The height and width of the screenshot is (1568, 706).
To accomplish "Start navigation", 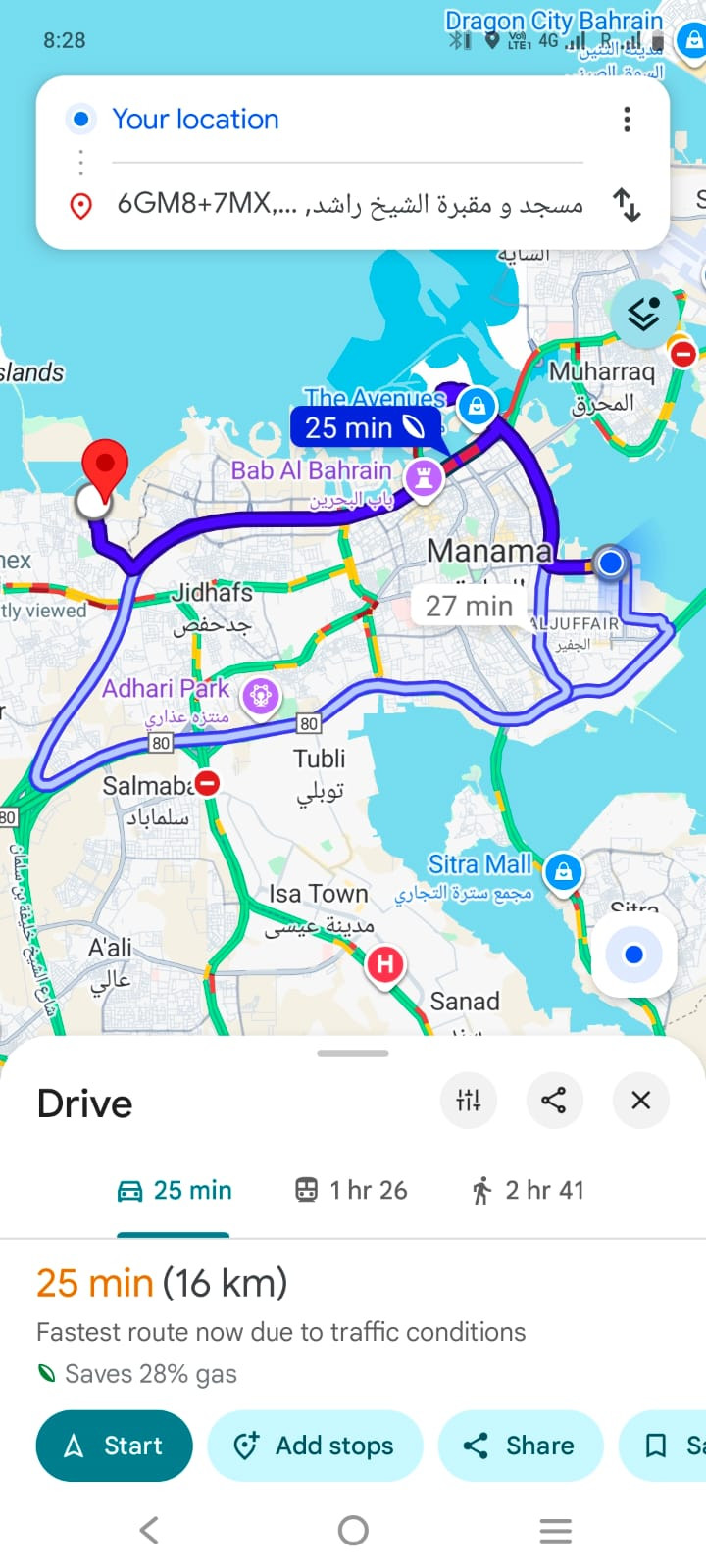I will (114, 1445).
